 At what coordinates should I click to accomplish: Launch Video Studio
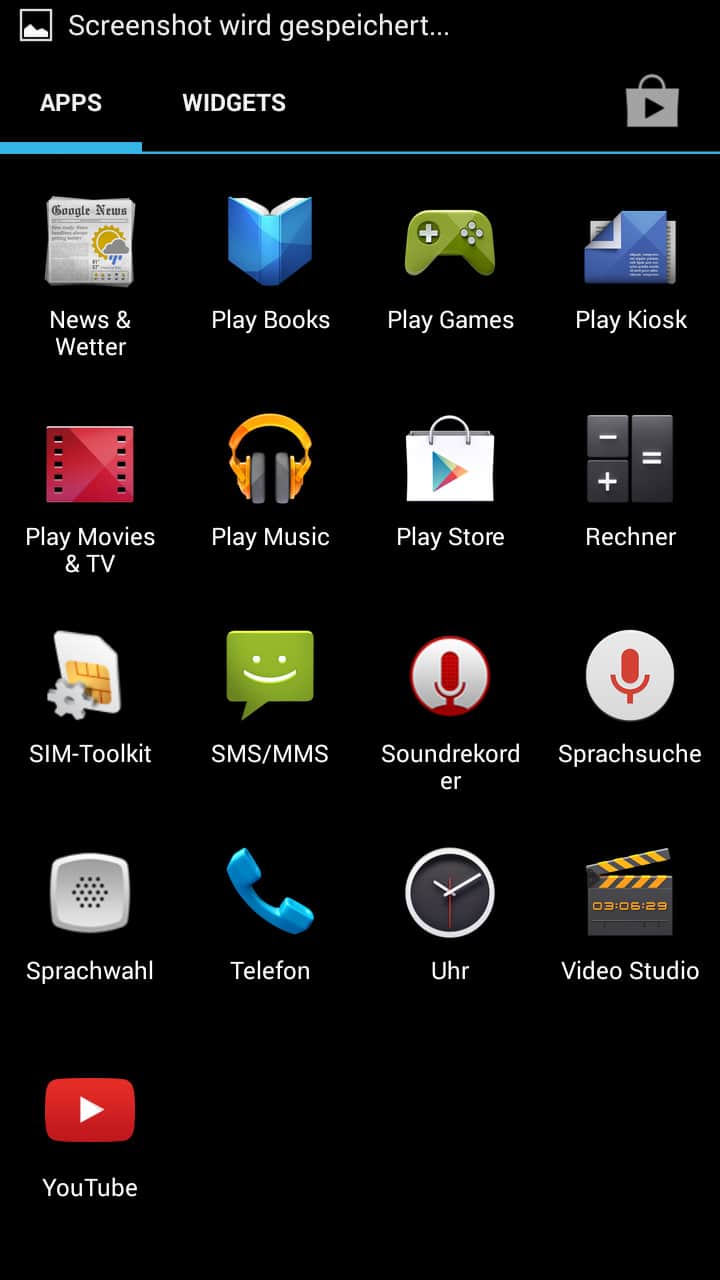[x=630, y=893]
